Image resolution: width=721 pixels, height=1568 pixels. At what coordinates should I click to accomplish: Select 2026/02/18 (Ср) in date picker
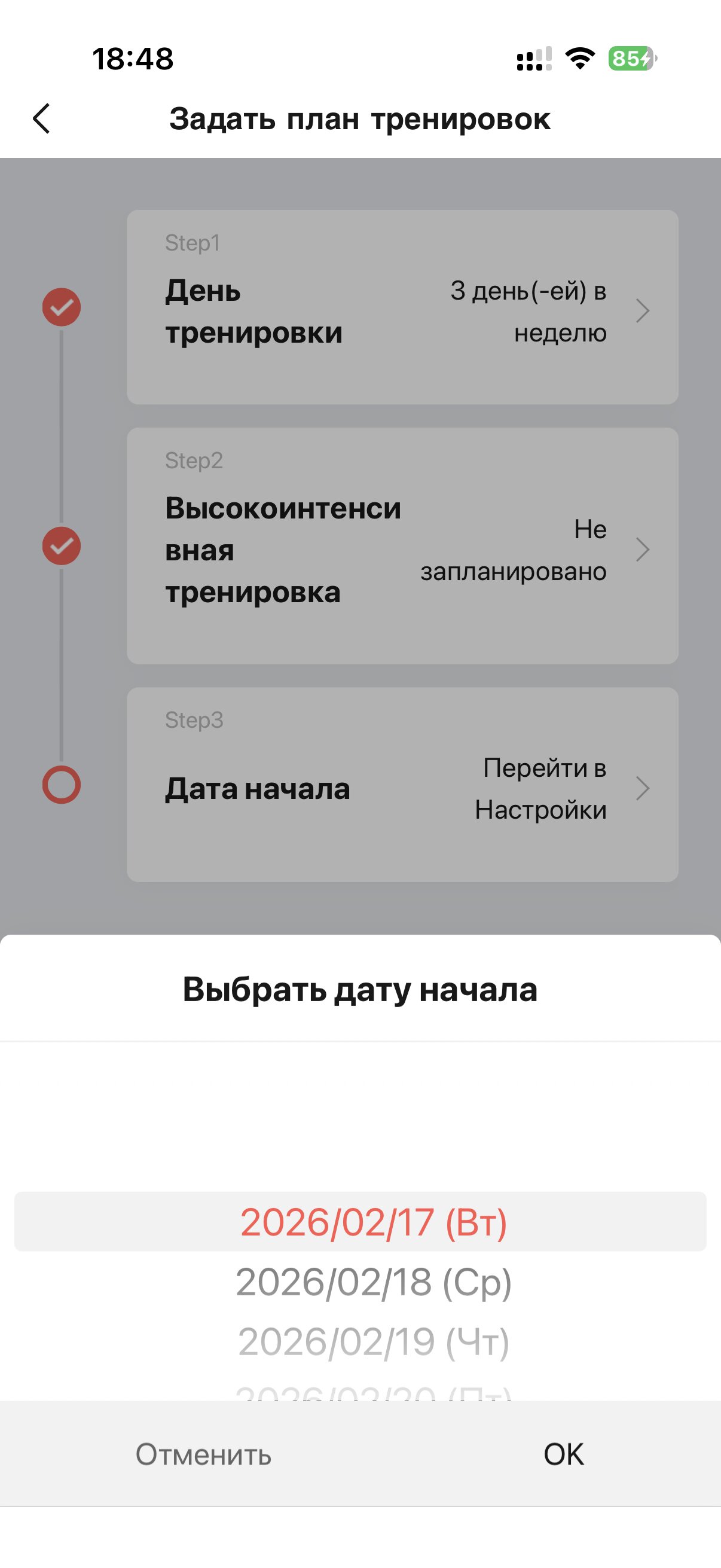coord(373,1282)
